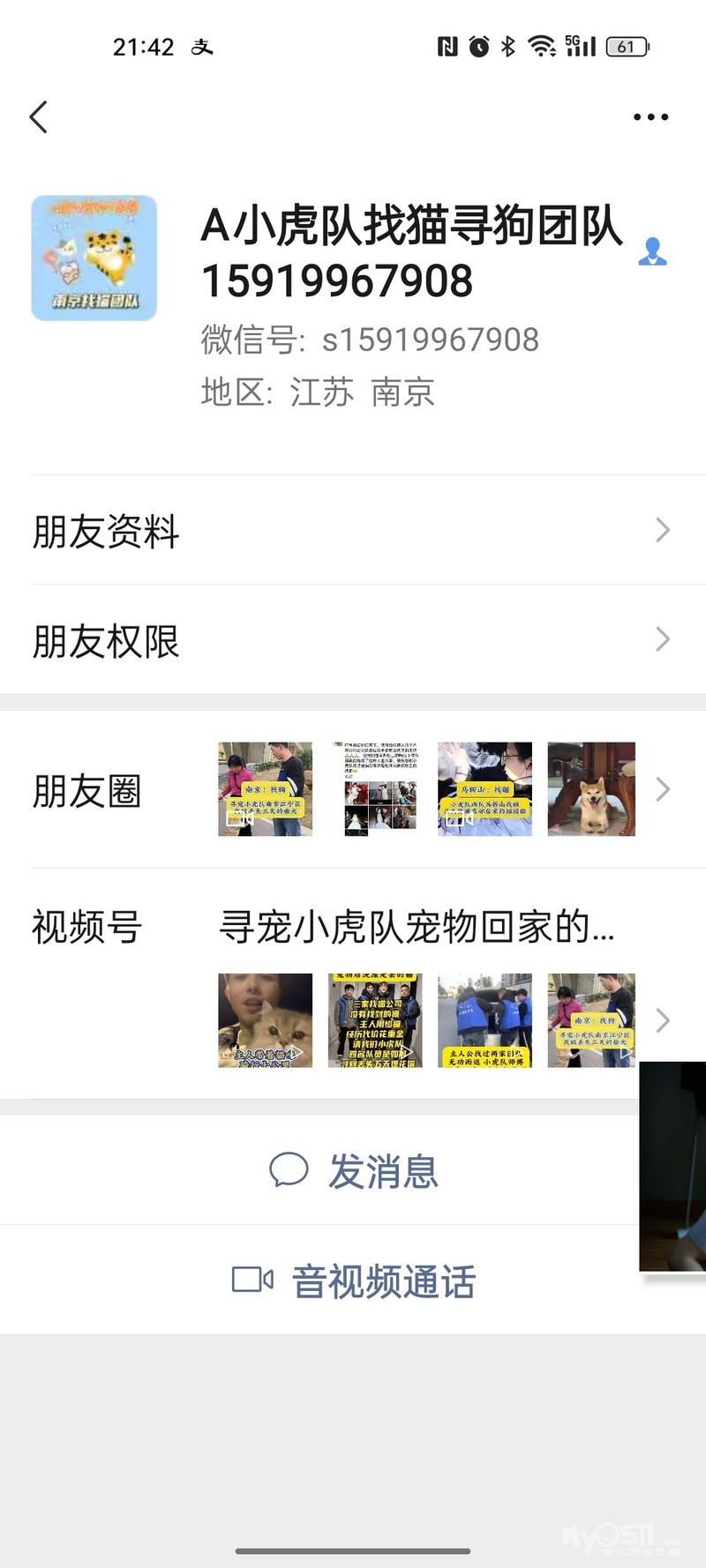Go back using the top-left arrow
This screenshot has width=706, height=1568.
(39, 117)
